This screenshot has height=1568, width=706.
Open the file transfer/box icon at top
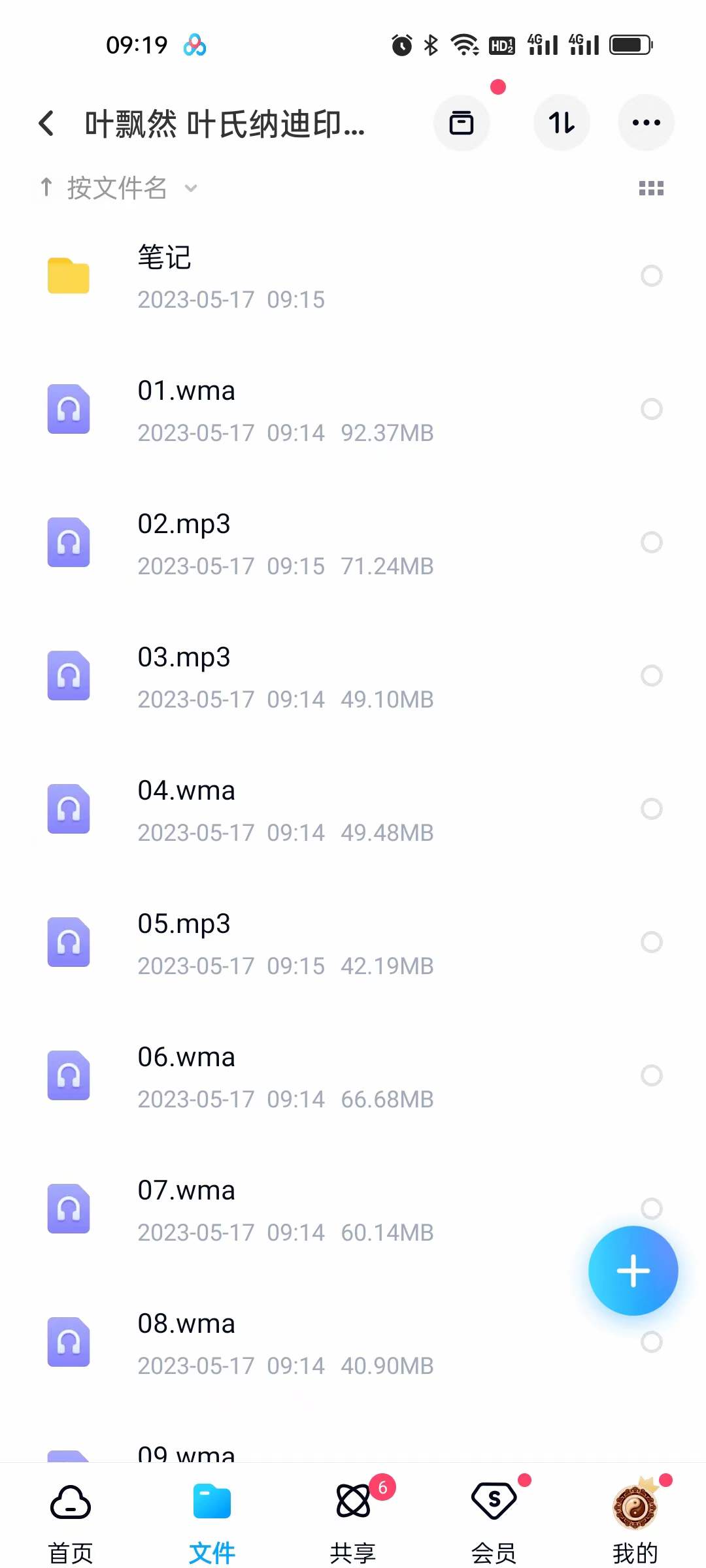(x=462, y=123)
